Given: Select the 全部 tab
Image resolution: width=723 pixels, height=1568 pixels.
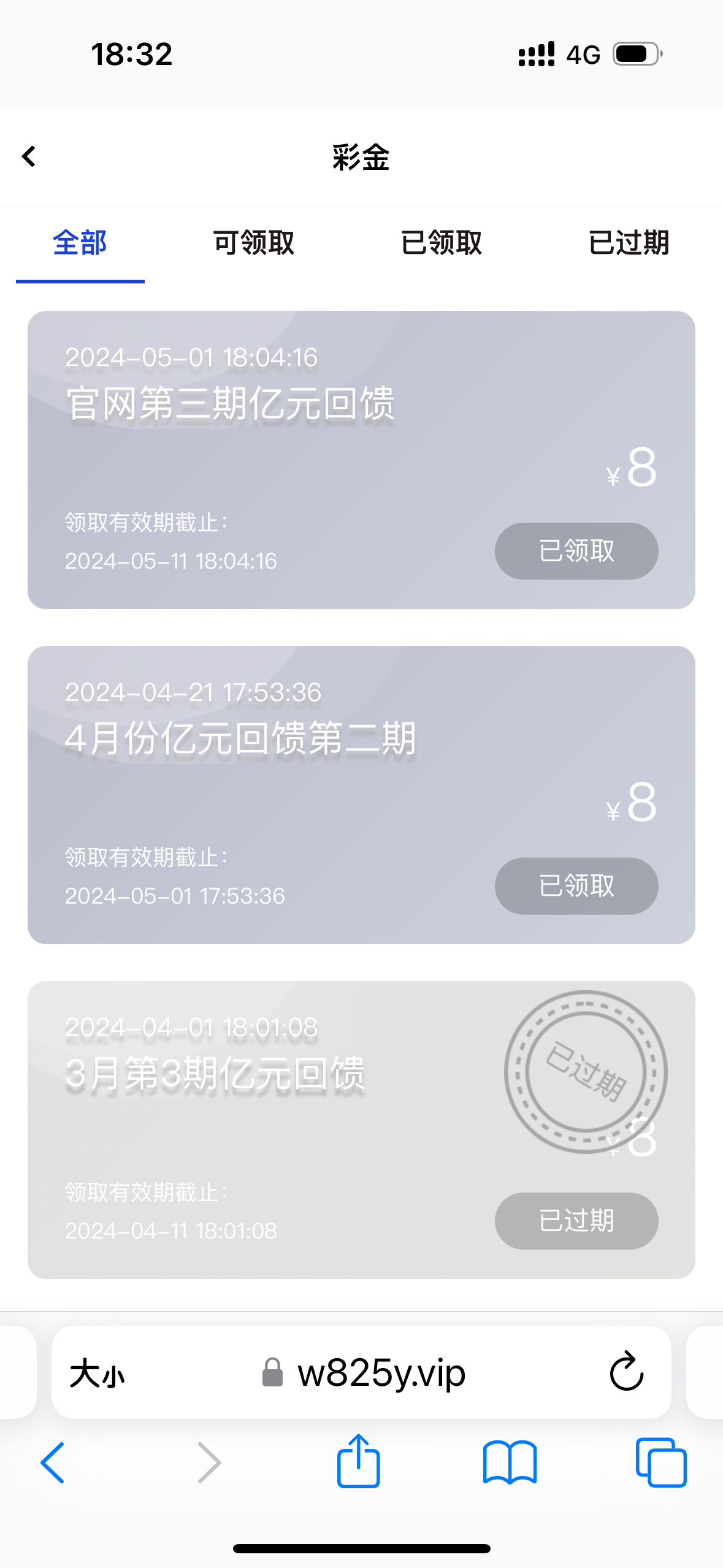Looking at the screenshot, I should point(80,243).
